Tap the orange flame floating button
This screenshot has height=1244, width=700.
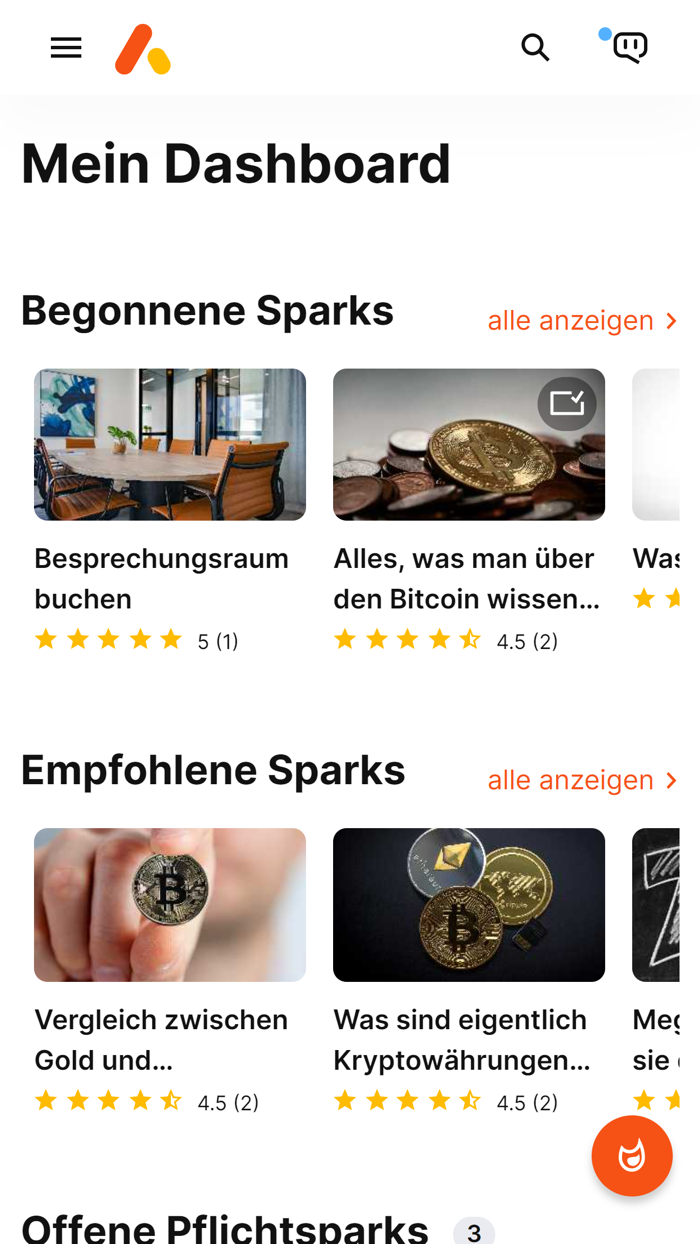pyautogui.click(x=631, y=1156)
